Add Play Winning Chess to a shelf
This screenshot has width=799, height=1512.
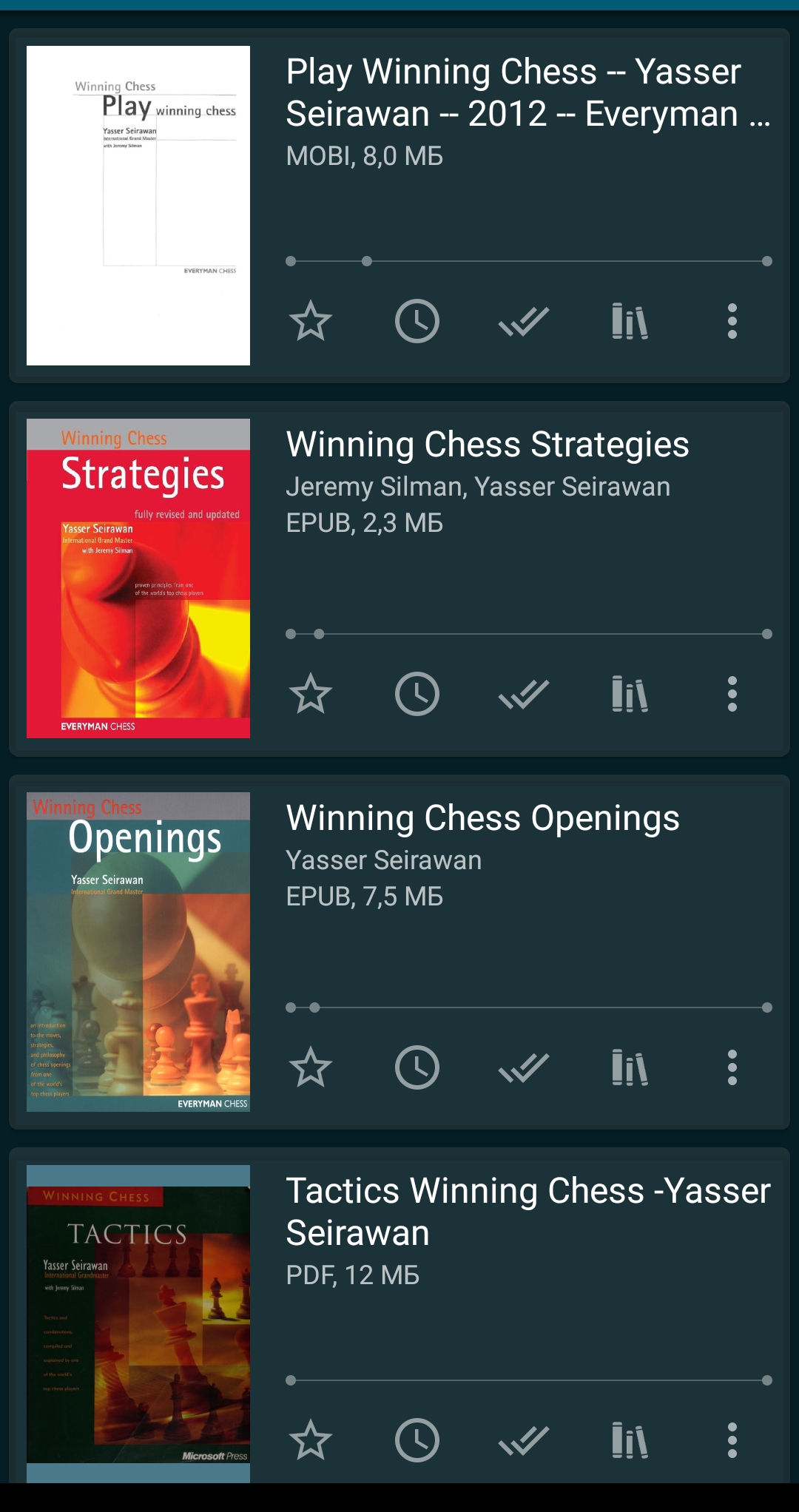click(x=630, y=321)
